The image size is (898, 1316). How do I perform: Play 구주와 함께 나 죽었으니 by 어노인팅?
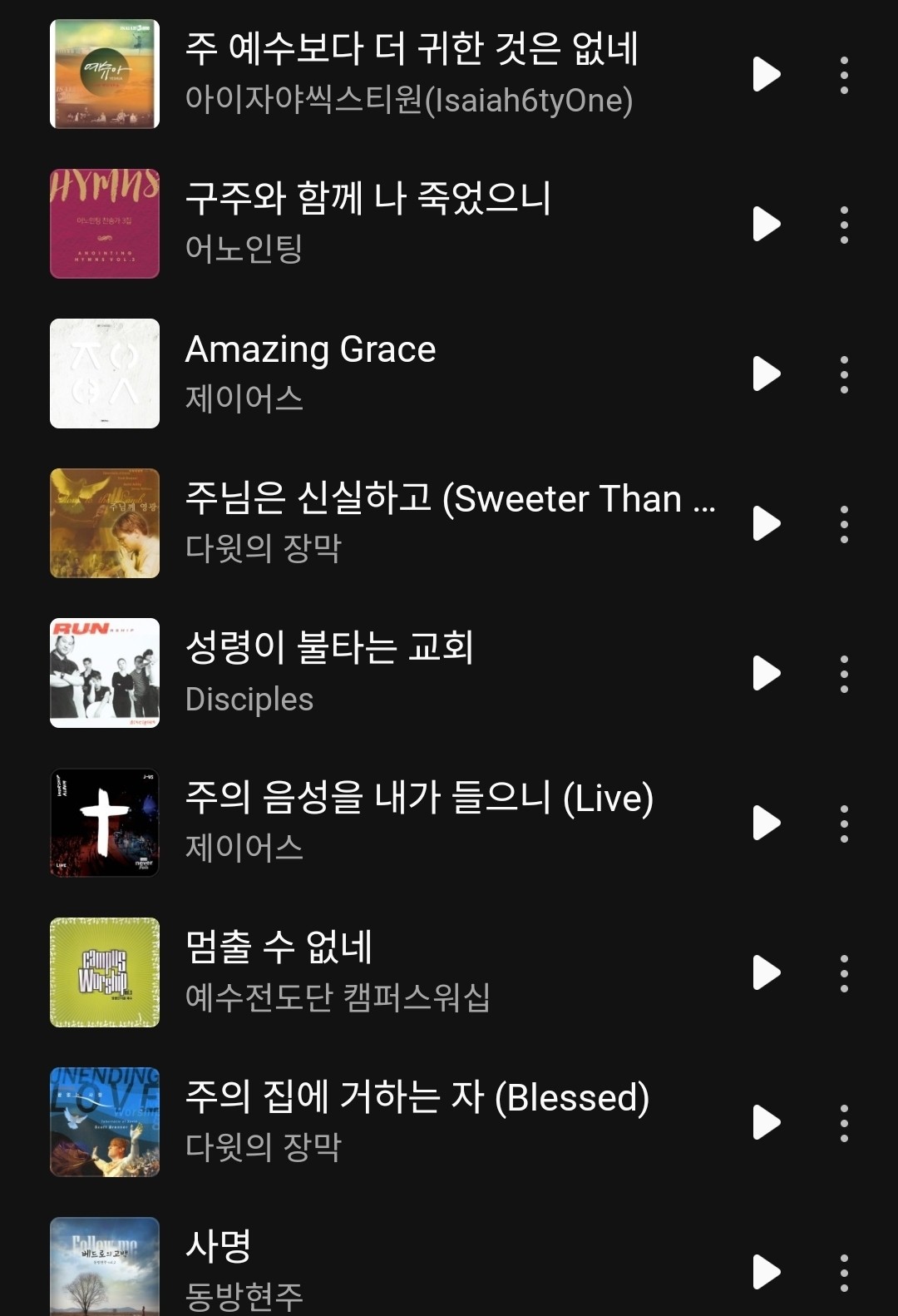(x=766, y=224)
